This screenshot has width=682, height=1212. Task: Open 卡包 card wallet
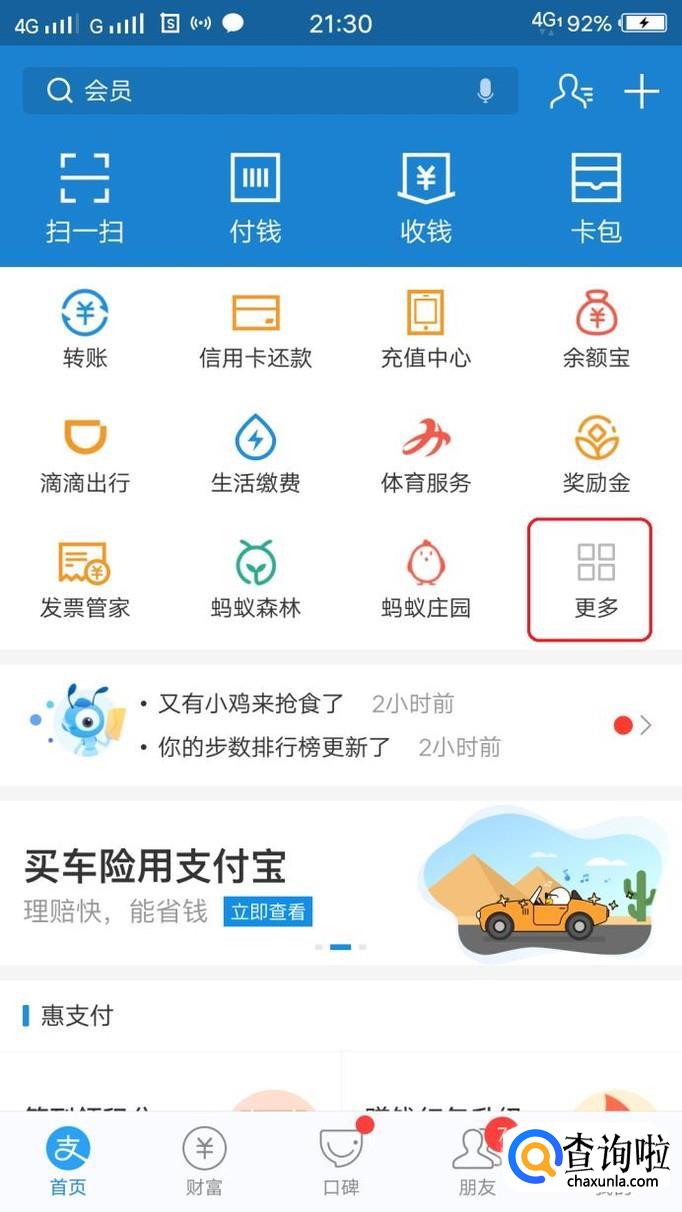(x=596, y=198)
